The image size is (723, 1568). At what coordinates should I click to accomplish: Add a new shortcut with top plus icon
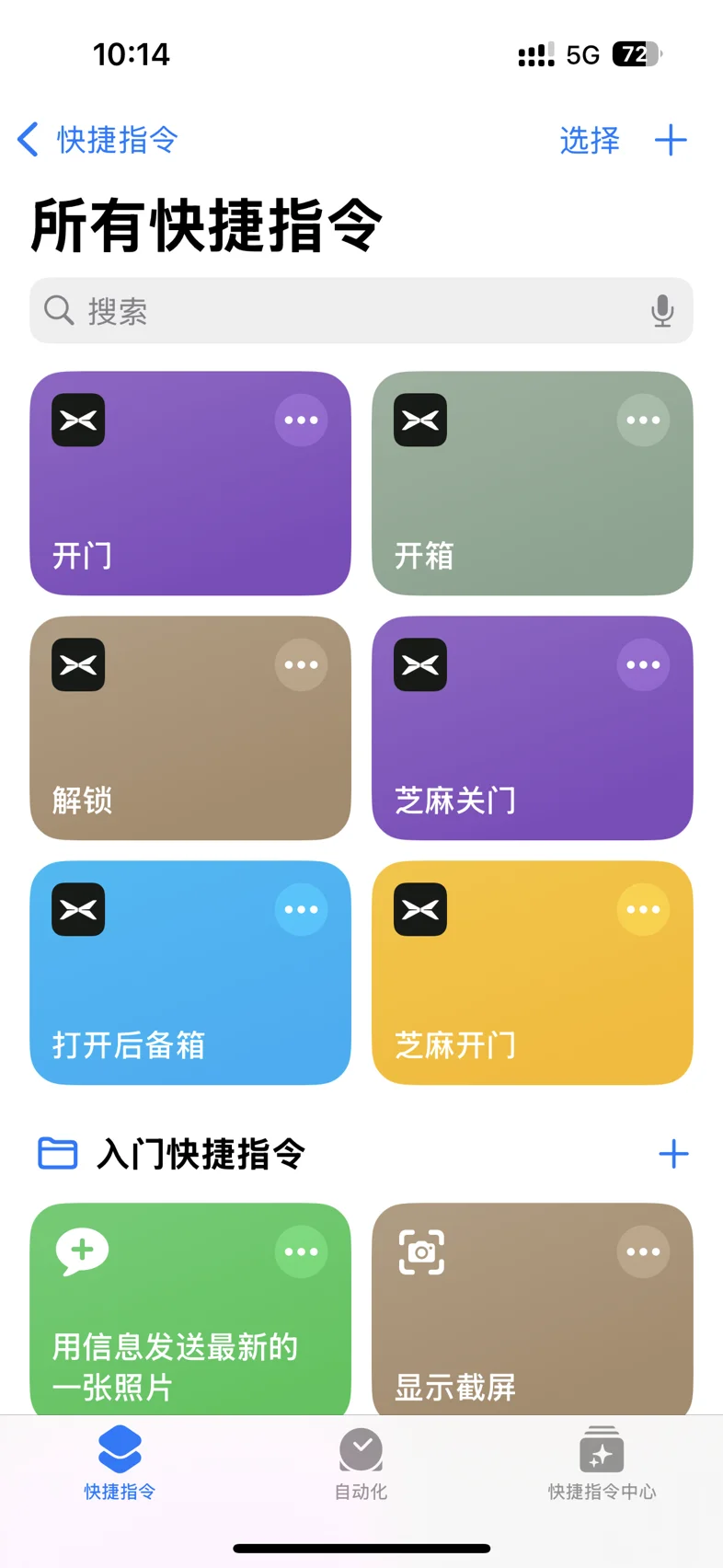coord(671,140)
